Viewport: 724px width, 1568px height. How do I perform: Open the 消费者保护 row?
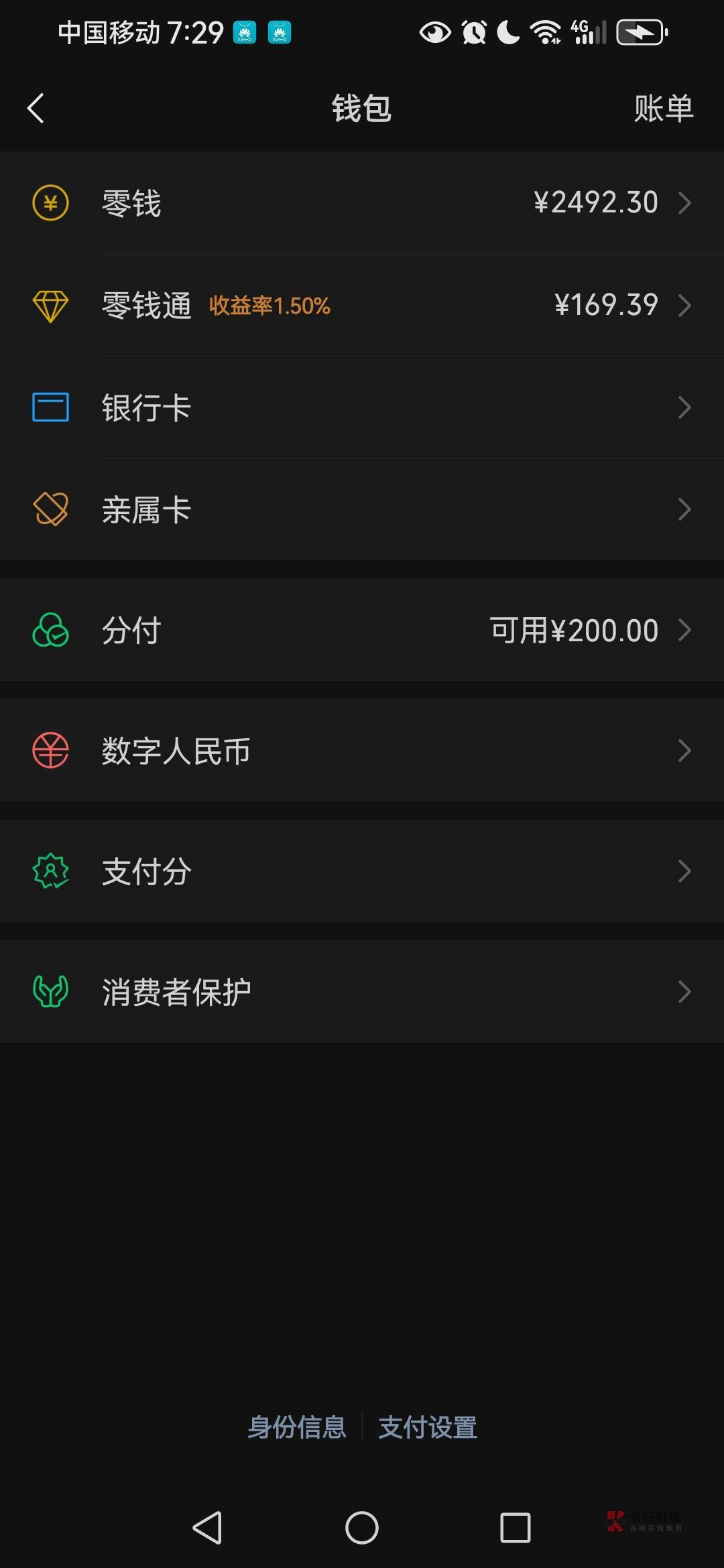coord(362,992)
